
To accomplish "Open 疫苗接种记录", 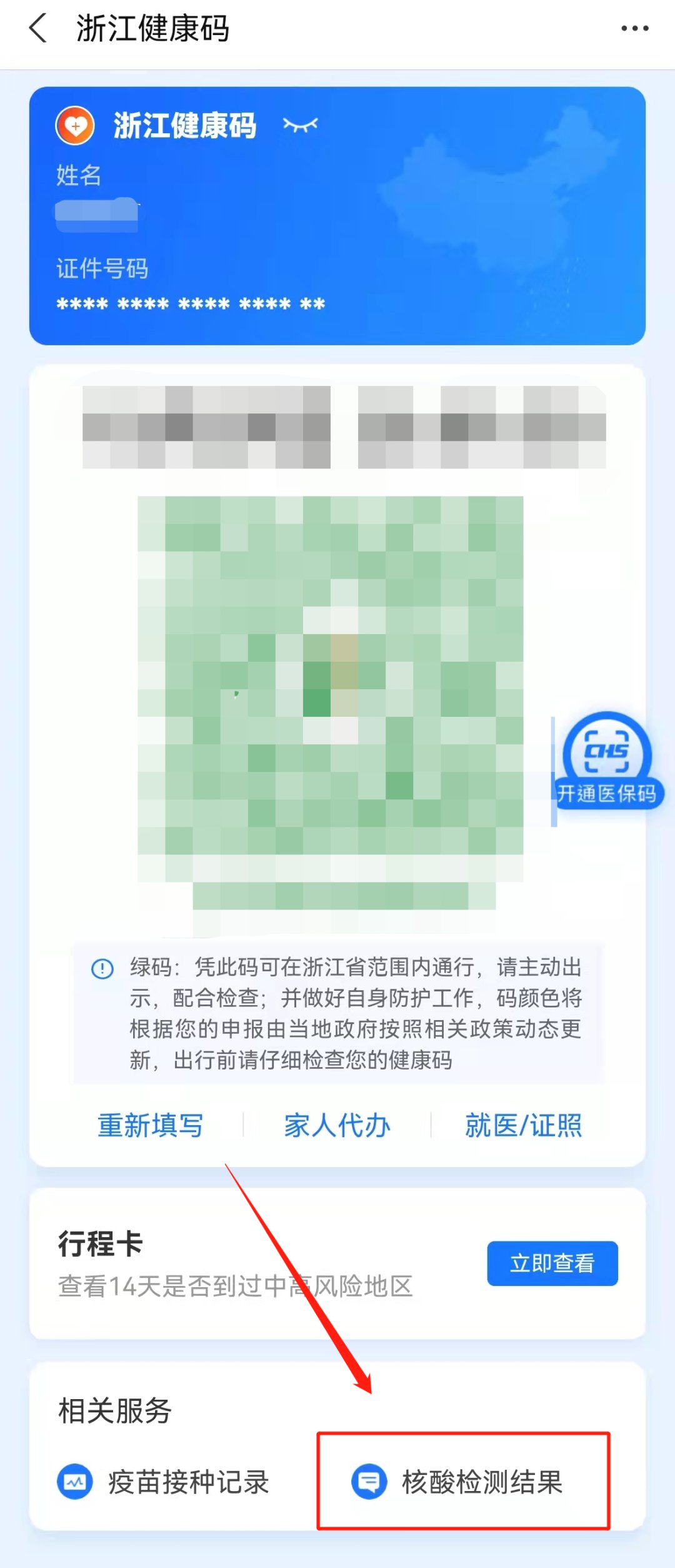I will point(164,1482).
